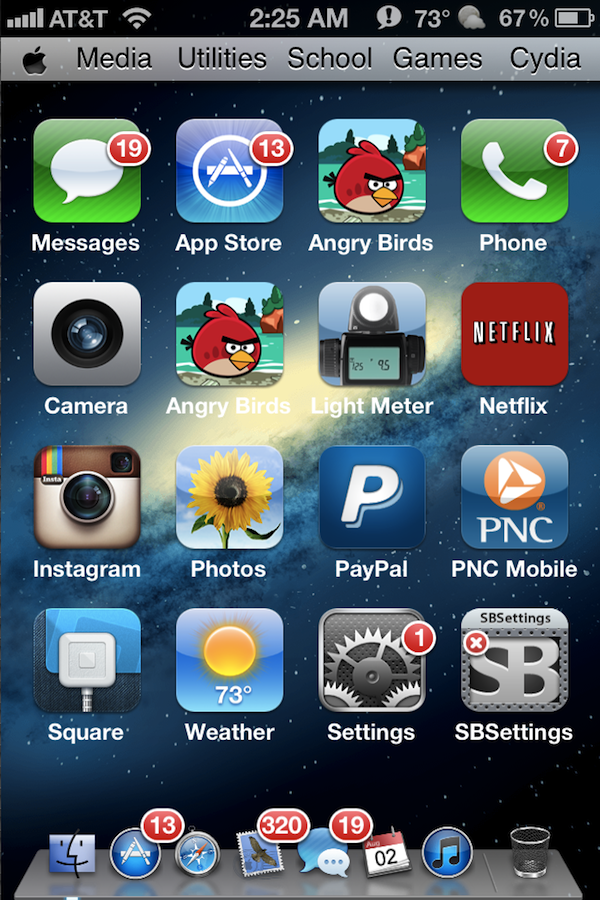Open the Weather app
600x900 pixels.
229,660
